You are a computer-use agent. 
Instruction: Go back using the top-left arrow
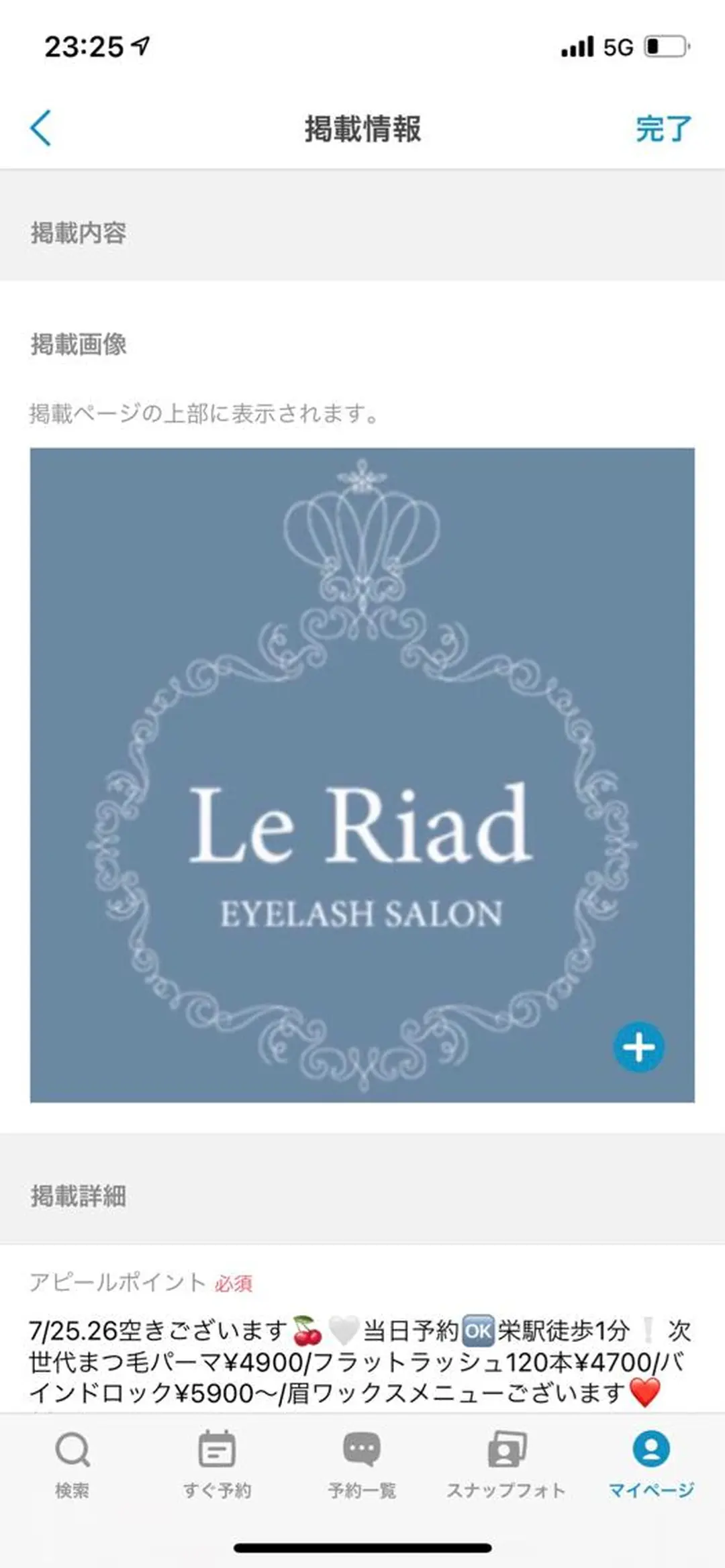[x=41, y=127]
